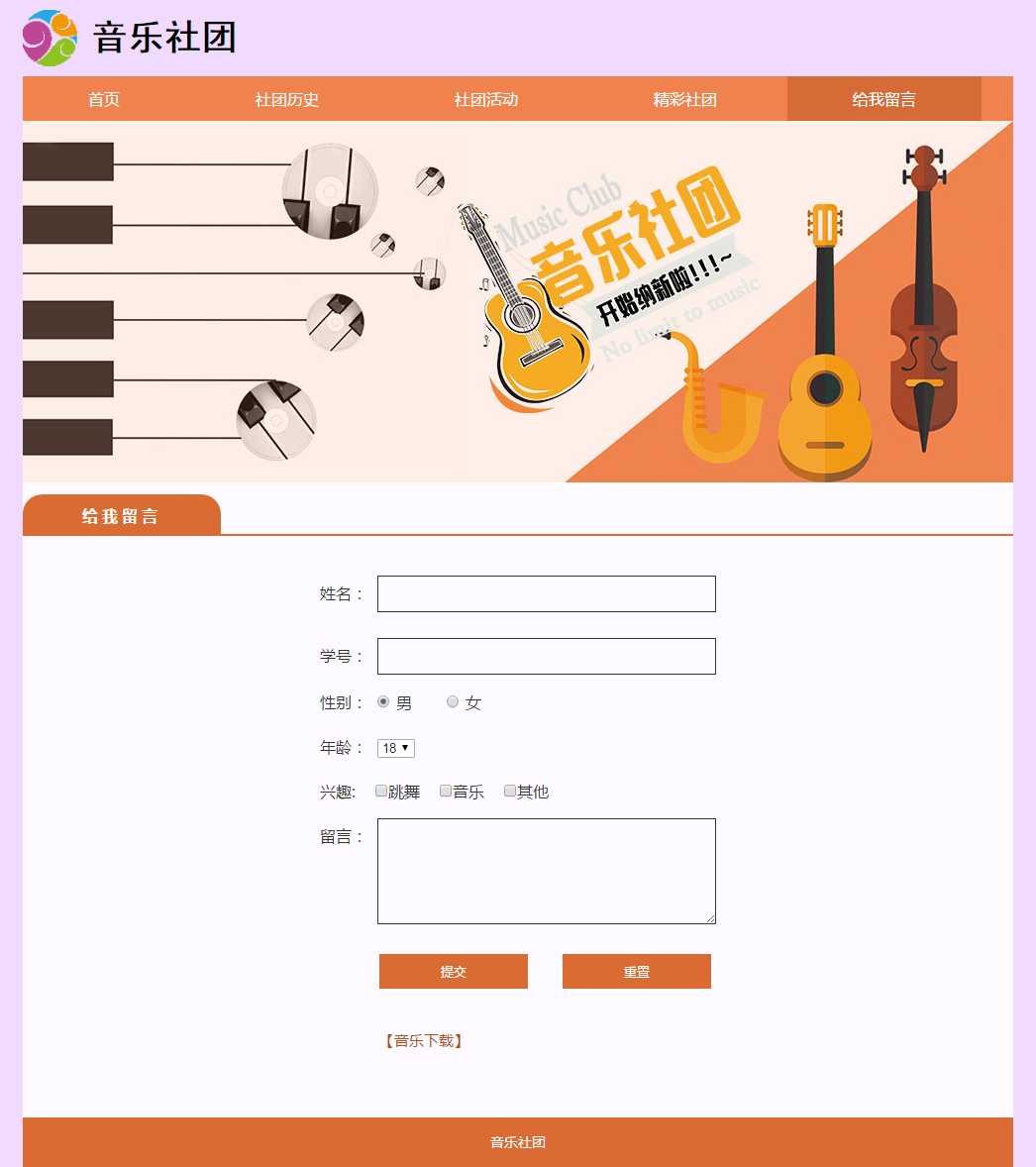This screenshot has height=1167, width=1036.
Task: Check the 跳舞 interest checkbox
Action: (381, 791)
